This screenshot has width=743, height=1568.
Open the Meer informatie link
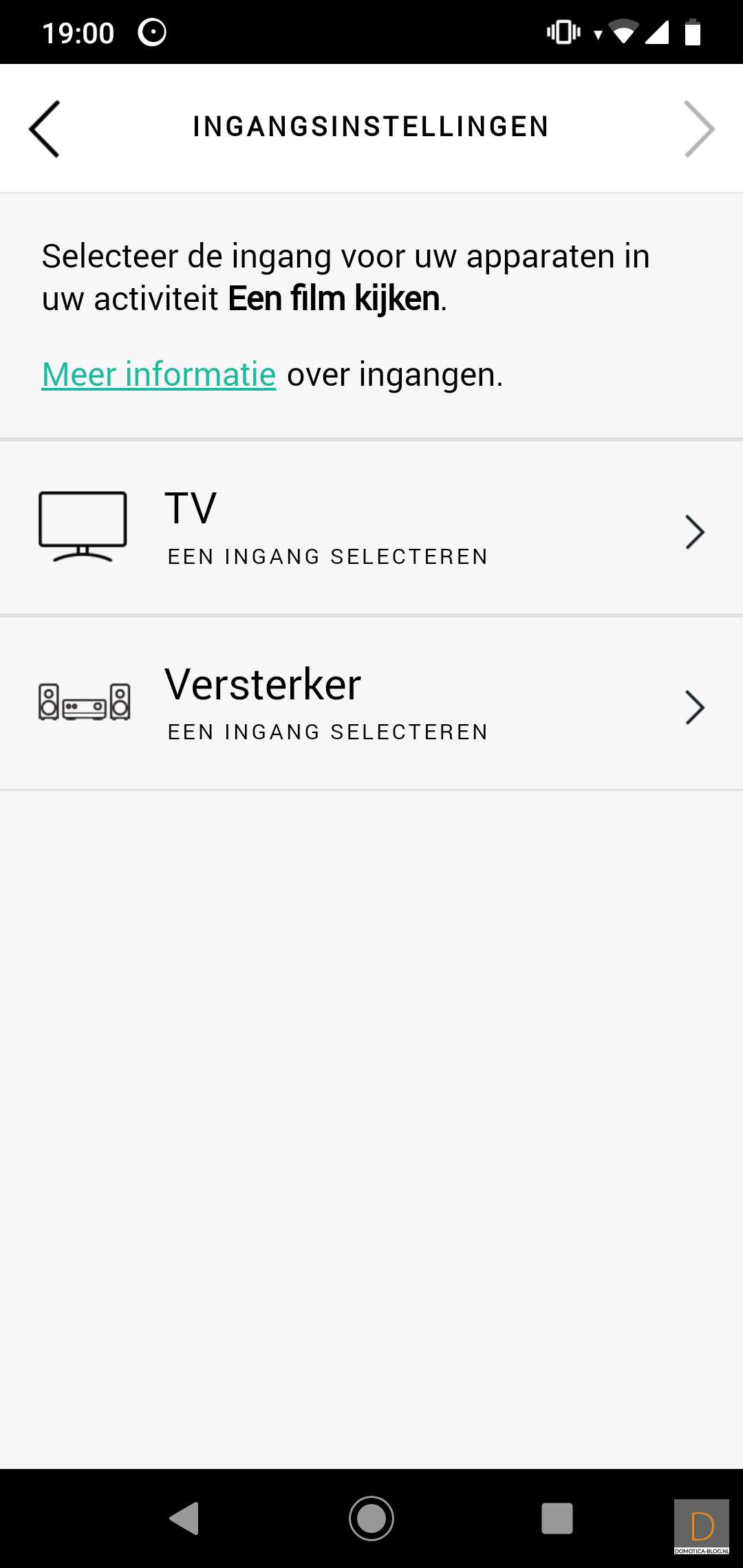click(x=159, y=375)
